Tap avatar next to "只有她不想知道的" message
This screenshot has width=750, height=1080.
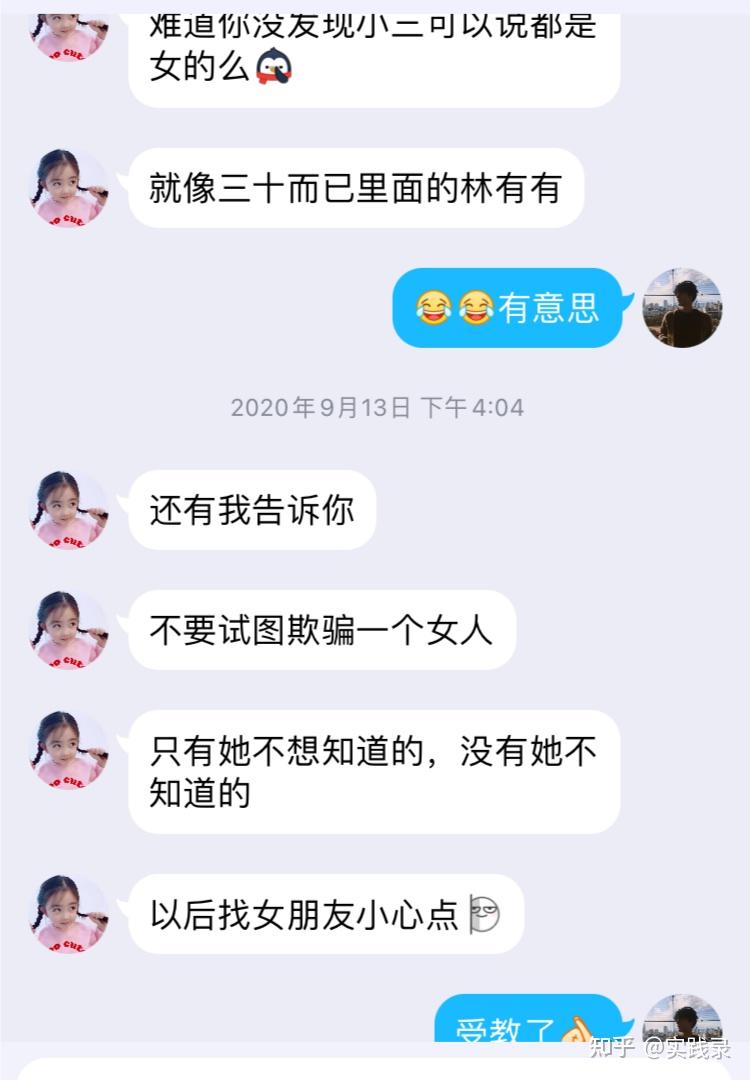[69, 750]
